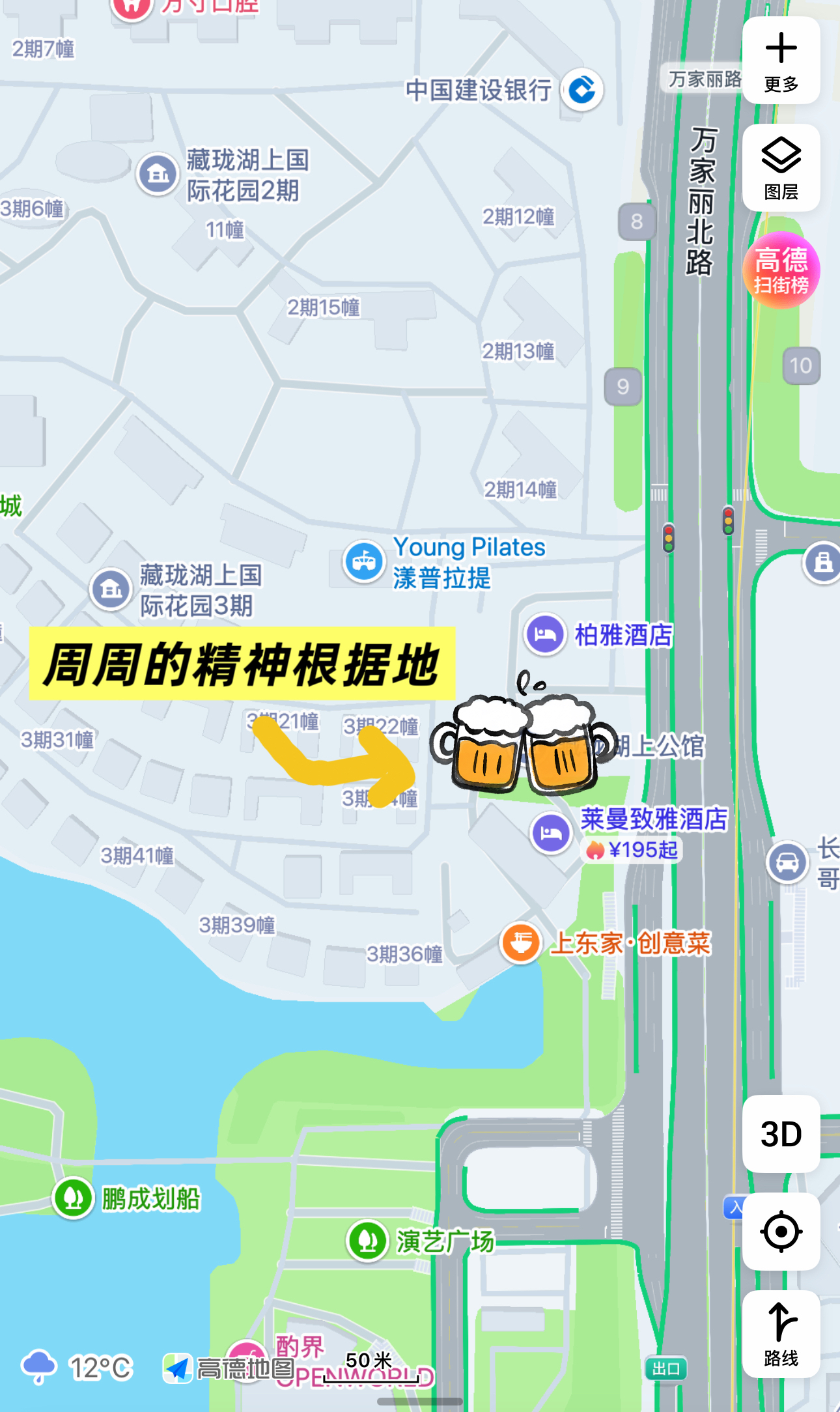Image resolution: width=840 pixels, height=1412 pixels.
Task: Tap the 演艺广场 plaza marker
Action: point(368,1240)
